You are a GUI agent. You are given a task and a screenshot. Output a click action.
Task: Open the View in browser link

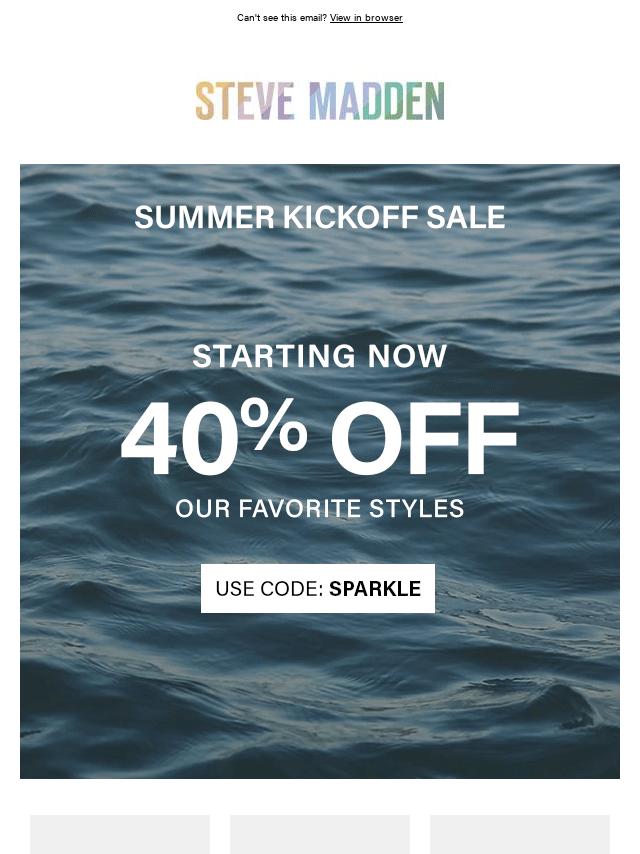[366, 18]
